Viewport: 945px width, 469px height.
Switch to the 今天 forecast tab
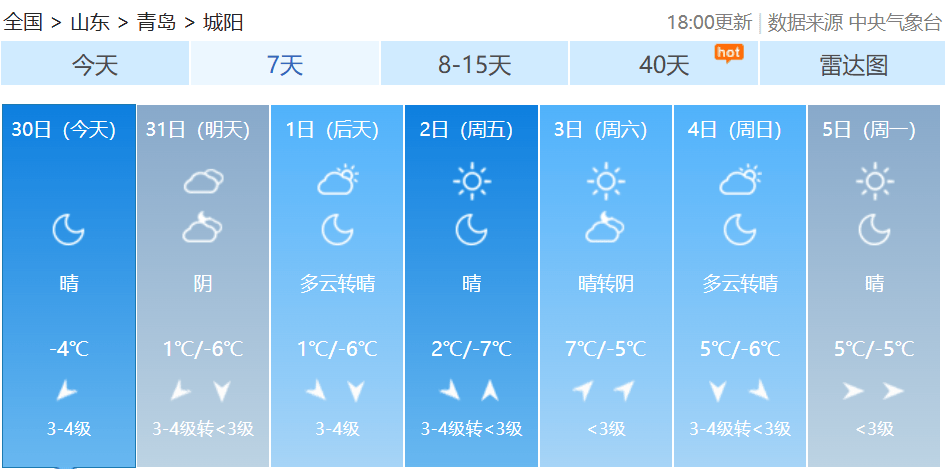click(95, 65)
